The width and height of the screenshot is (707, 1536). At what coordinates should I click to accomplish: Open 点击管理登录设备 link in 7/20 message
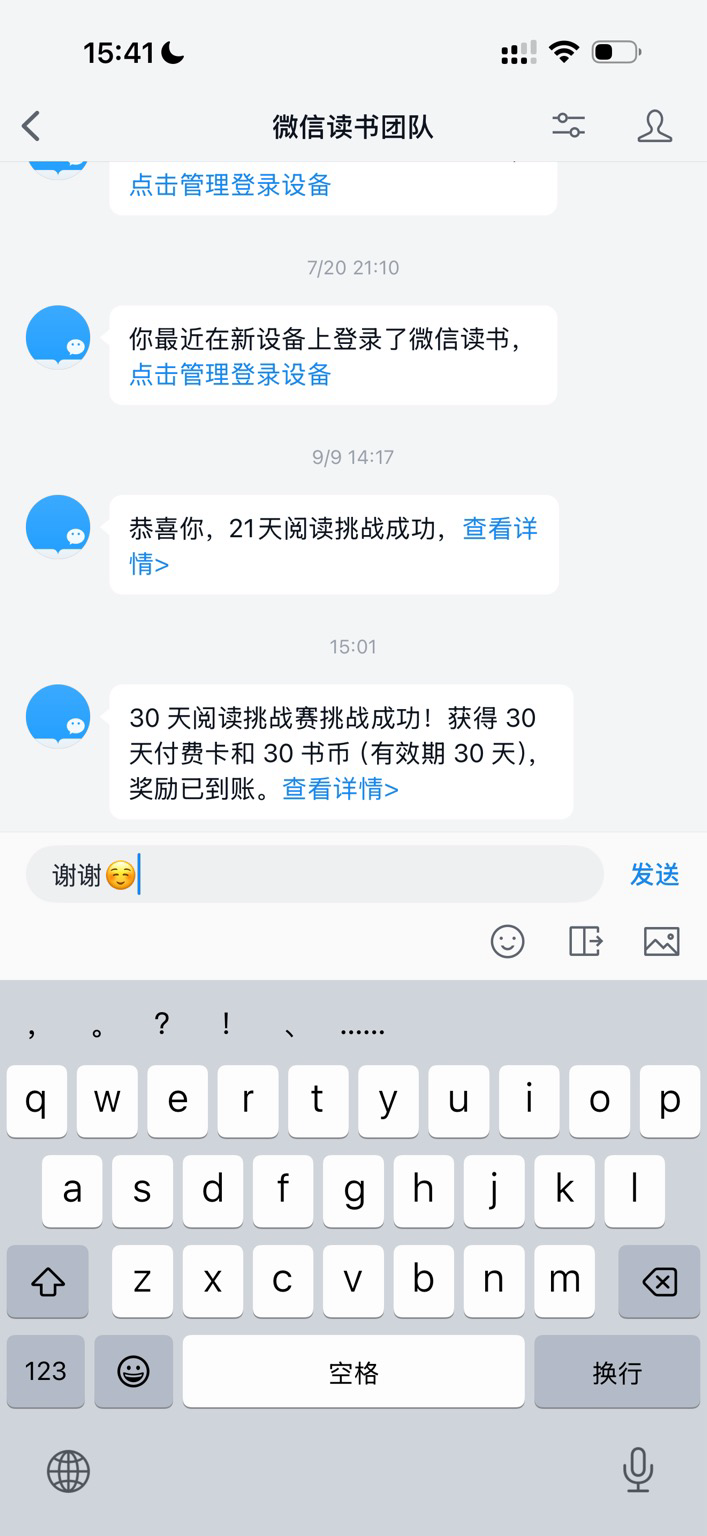point(230,374)
